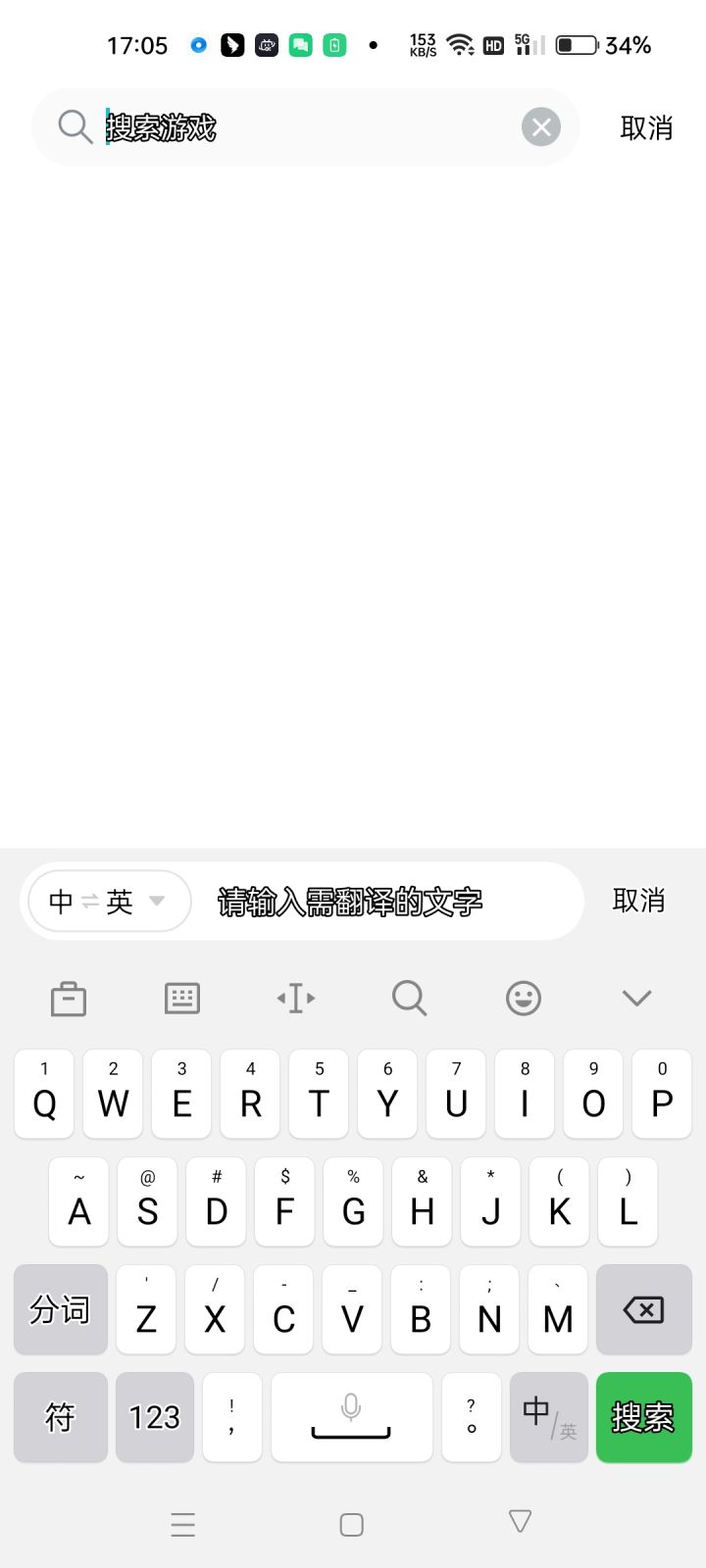Screen dimensions: 706x1568
Task: Open the 符 symbols panel
Action: pyautogui.click(x=60, y=1417)
